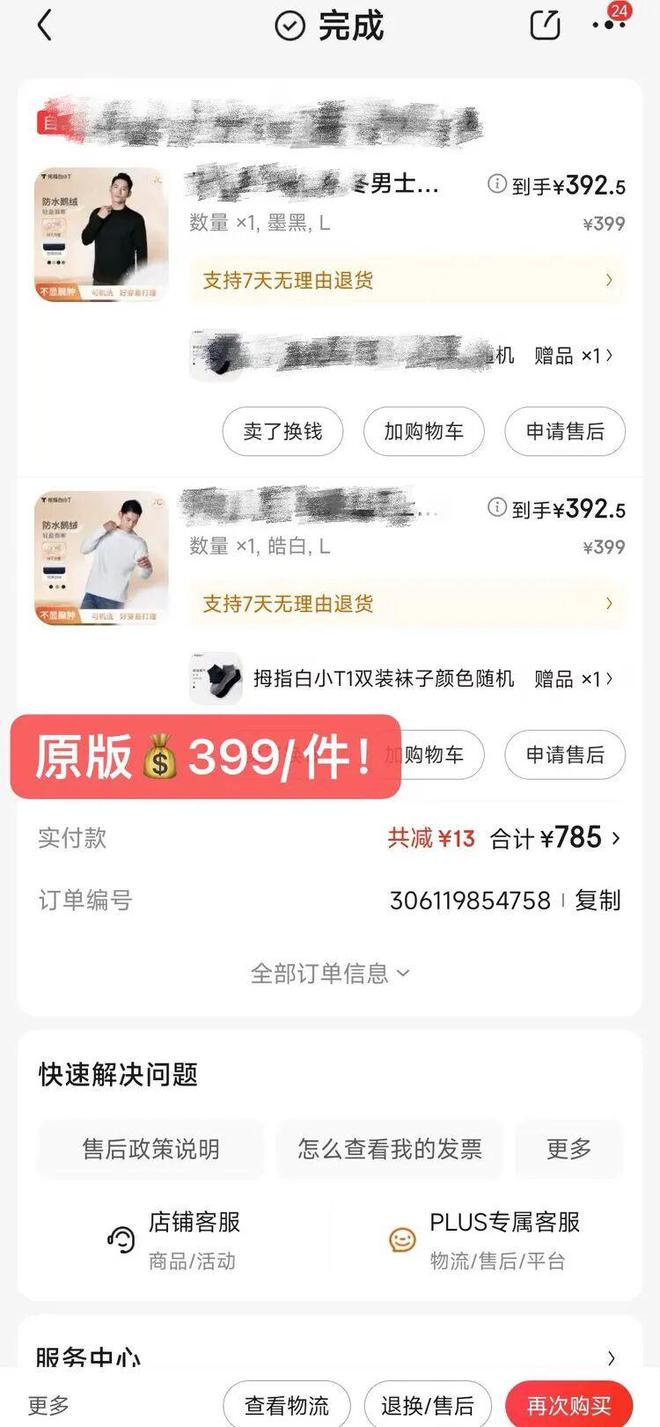Open 更多 in the bottom bar
Screen dimensions: 660x1427
[48, 1405]
